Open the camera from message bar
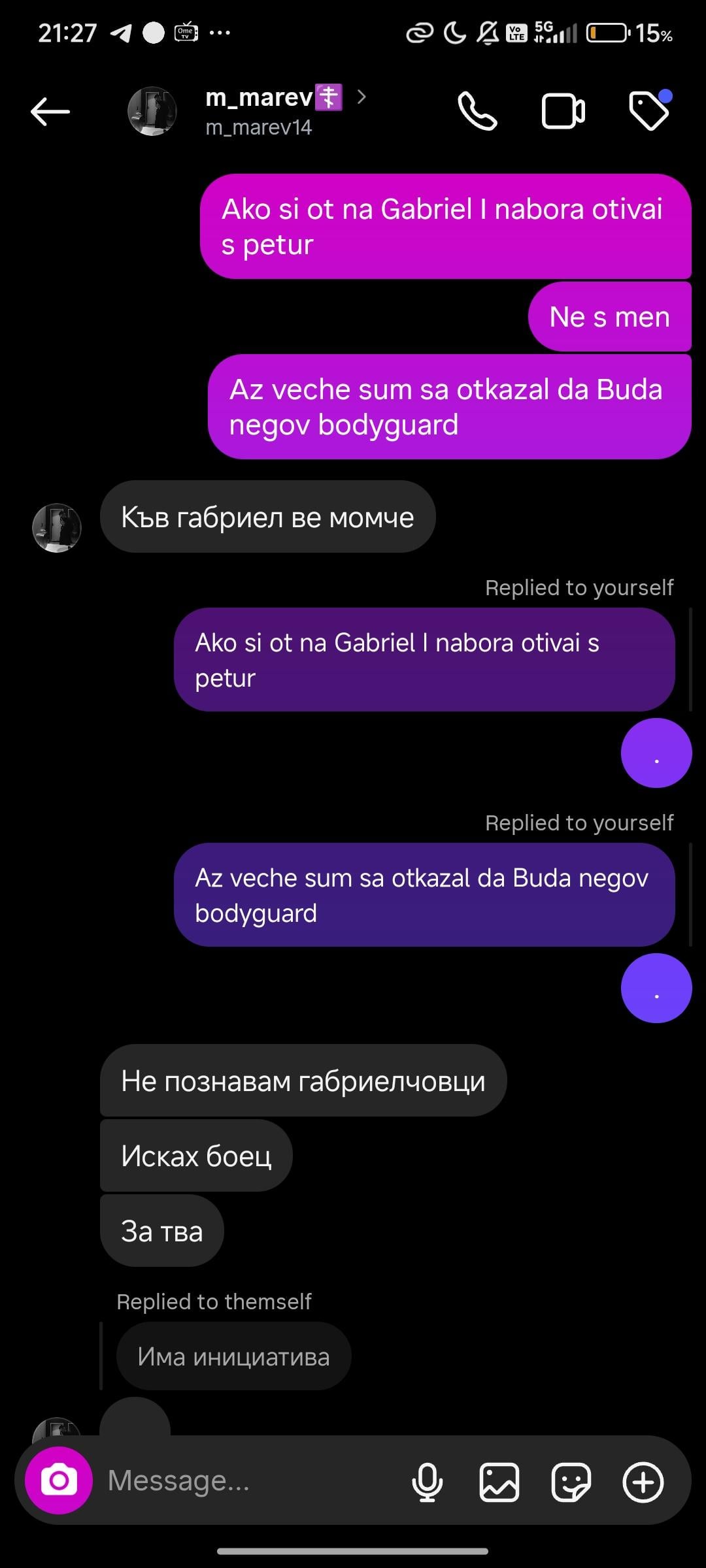706x1568 pixels. point(59,1480)
